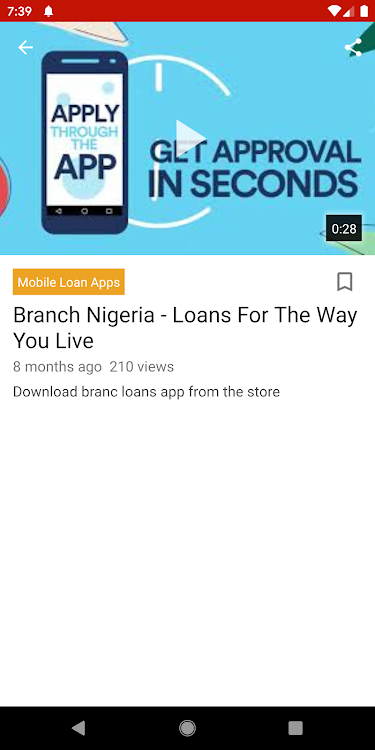Image resolution: width=375 pixels, height=750 pixels.
Task: Bookmark this video
Action: click(344, 282)
